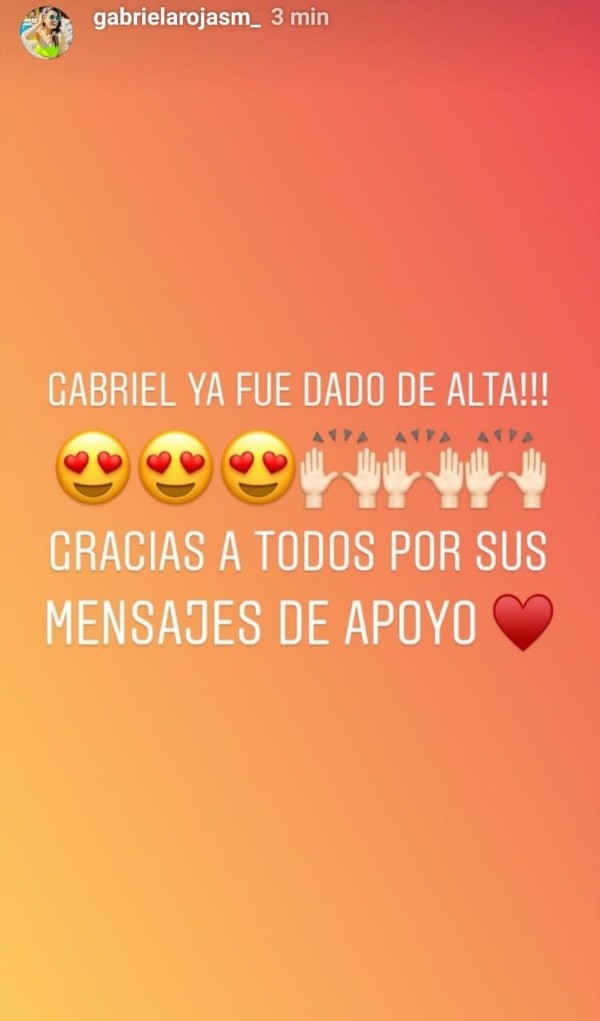Open gabrielarojasm_ profile picture

click(x=46, y=33)
